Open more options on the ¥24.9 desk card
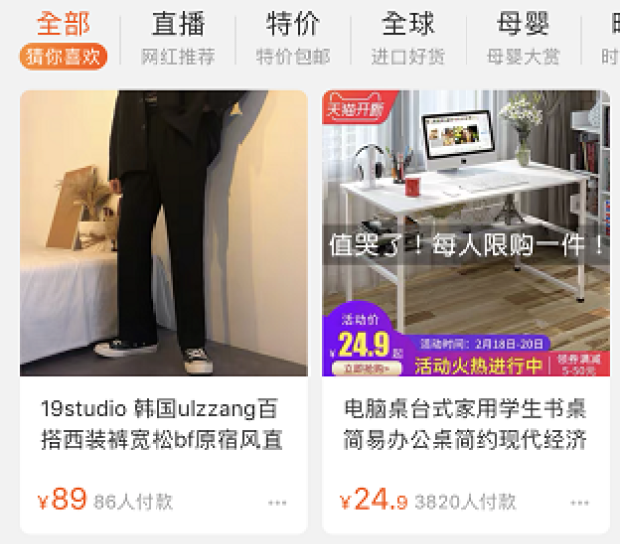Screen dimensions: 620x544 [x=580, y=503]
